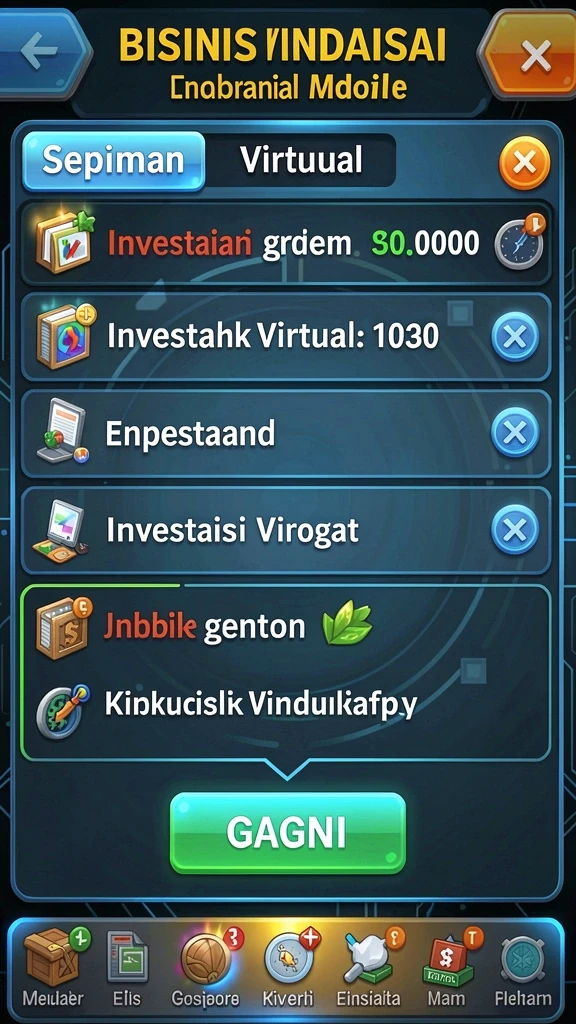Tap the green GAGNI button

[x=287, y=833]
